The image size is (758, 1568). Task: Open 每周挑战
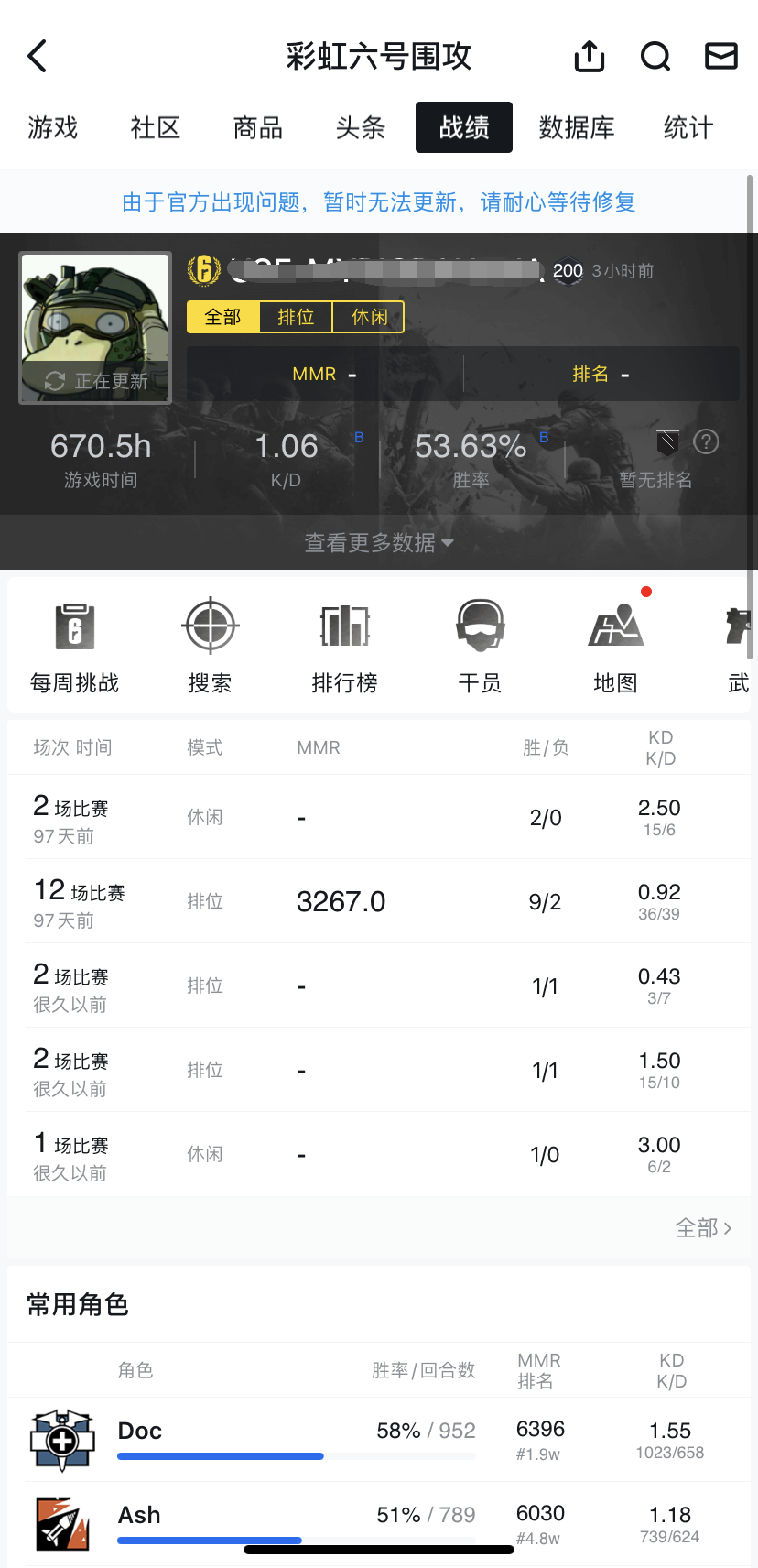pyautogui.click(x=75, y=647)
